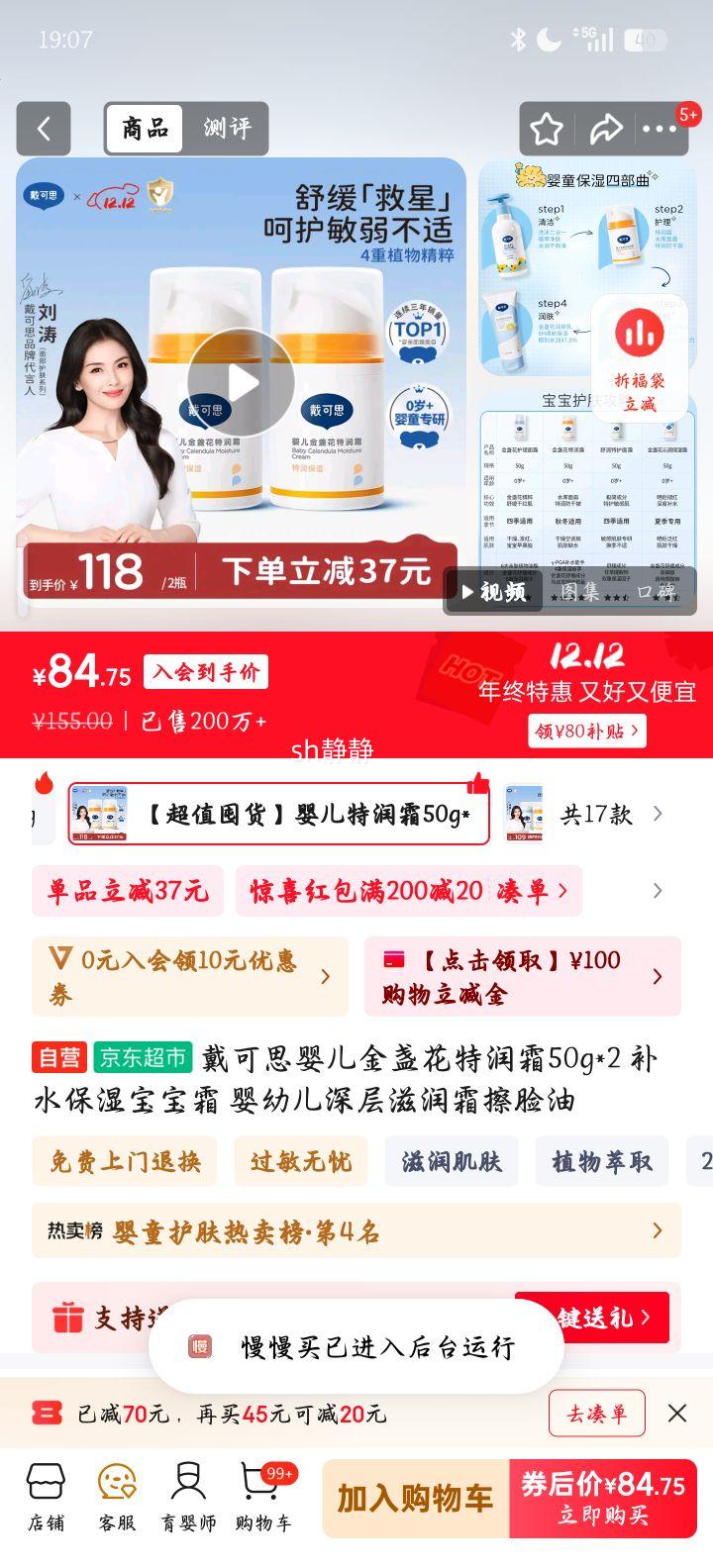Add this product with 加入购物车
The width and height of the screenshot is (713, 1568).
coord(415,1499)
